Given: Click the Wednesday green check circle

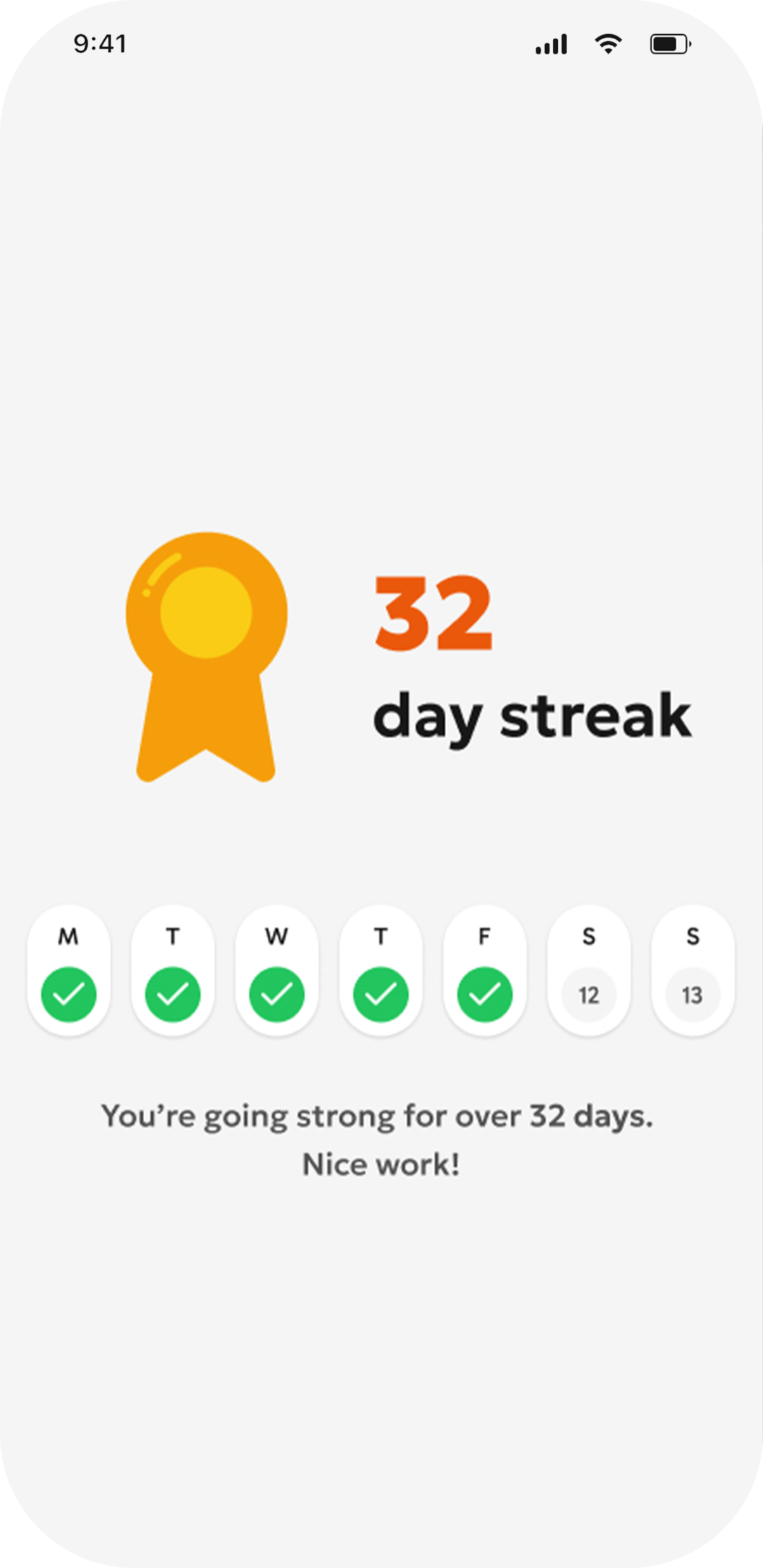Looking at the screenshot, I should [x=276, y=994].
